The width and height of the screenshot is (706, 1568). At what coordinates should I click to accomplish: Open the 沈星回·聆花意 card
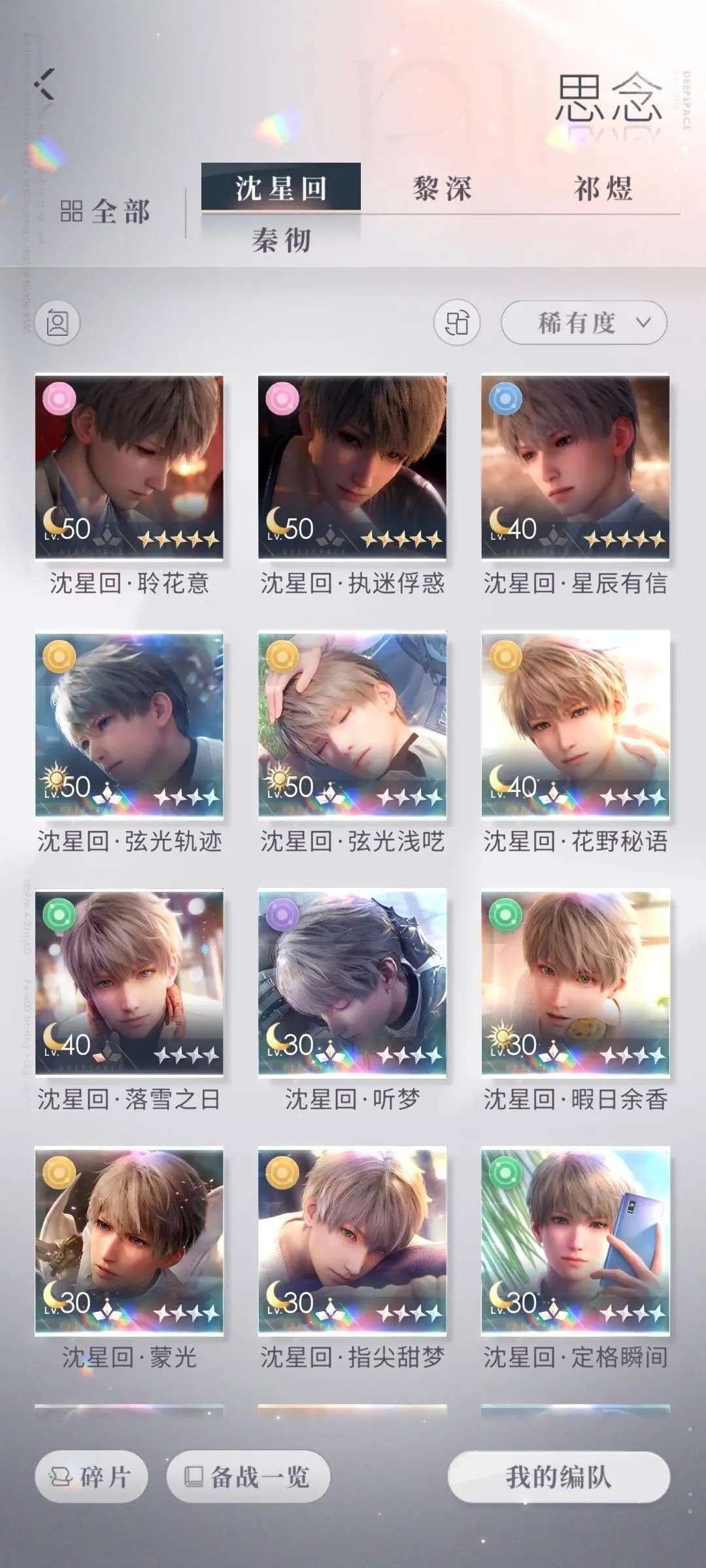129,466
